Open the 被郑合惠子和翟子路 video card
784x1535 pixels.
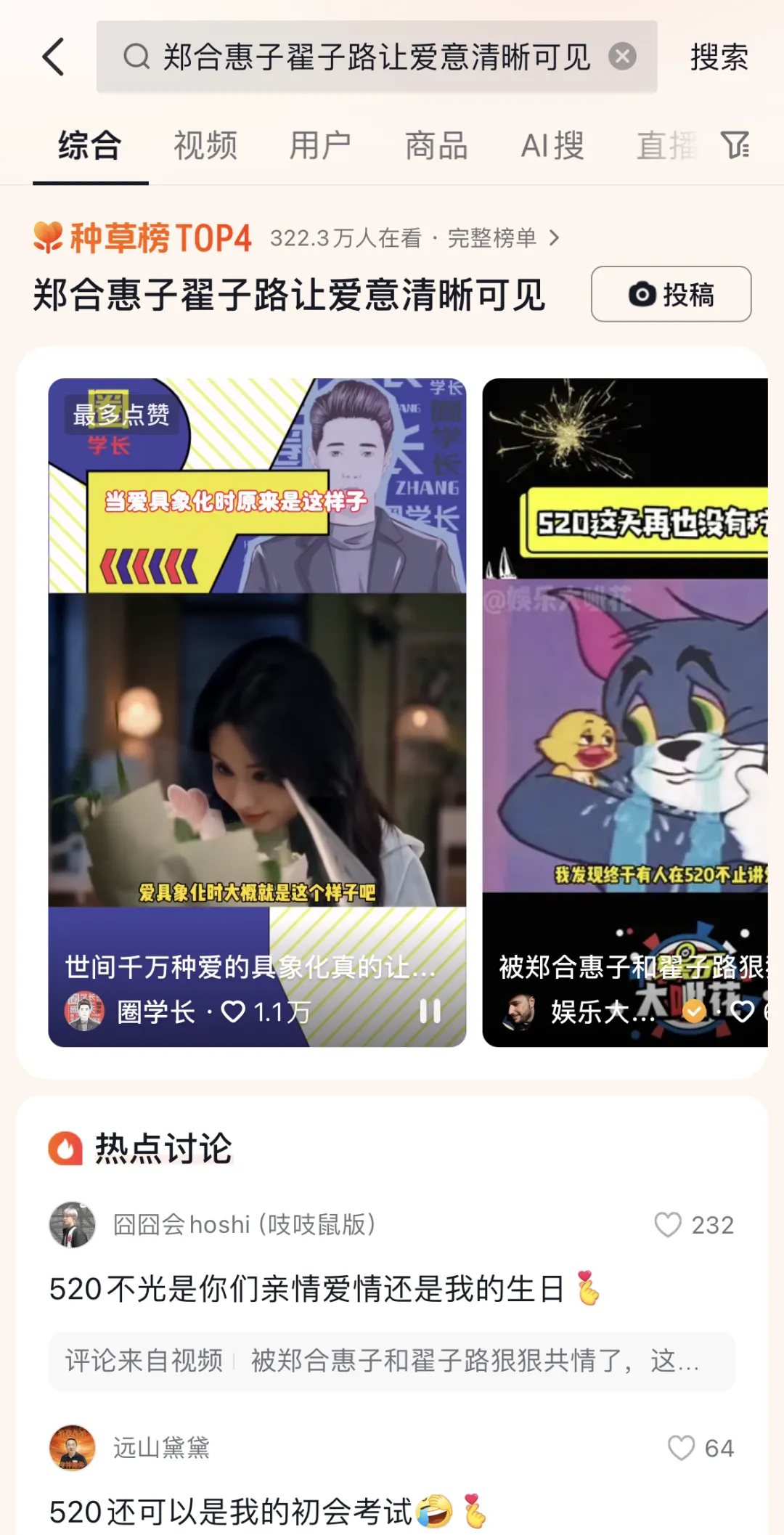point(624,726)
